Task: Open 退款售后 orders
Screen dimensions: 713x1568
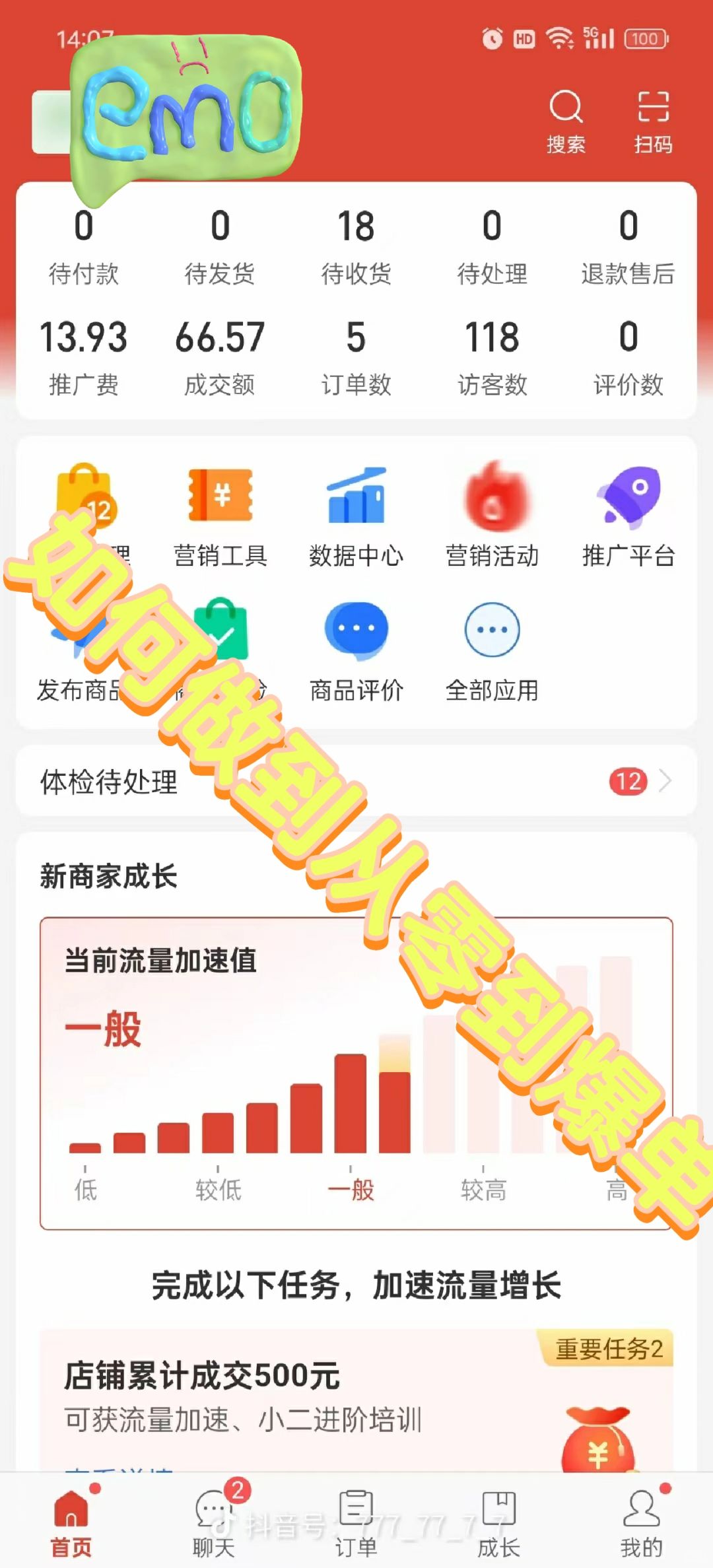Action: (x=628, y=246)
